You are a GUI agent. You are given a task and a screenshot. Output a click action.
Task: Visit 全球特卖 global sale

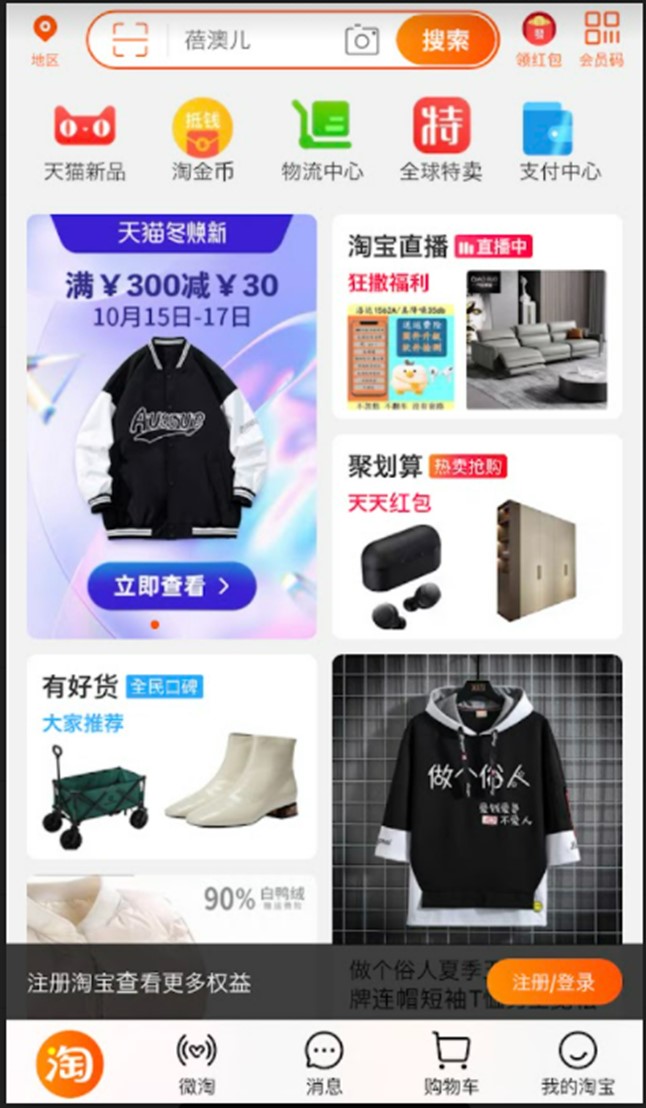441,142
